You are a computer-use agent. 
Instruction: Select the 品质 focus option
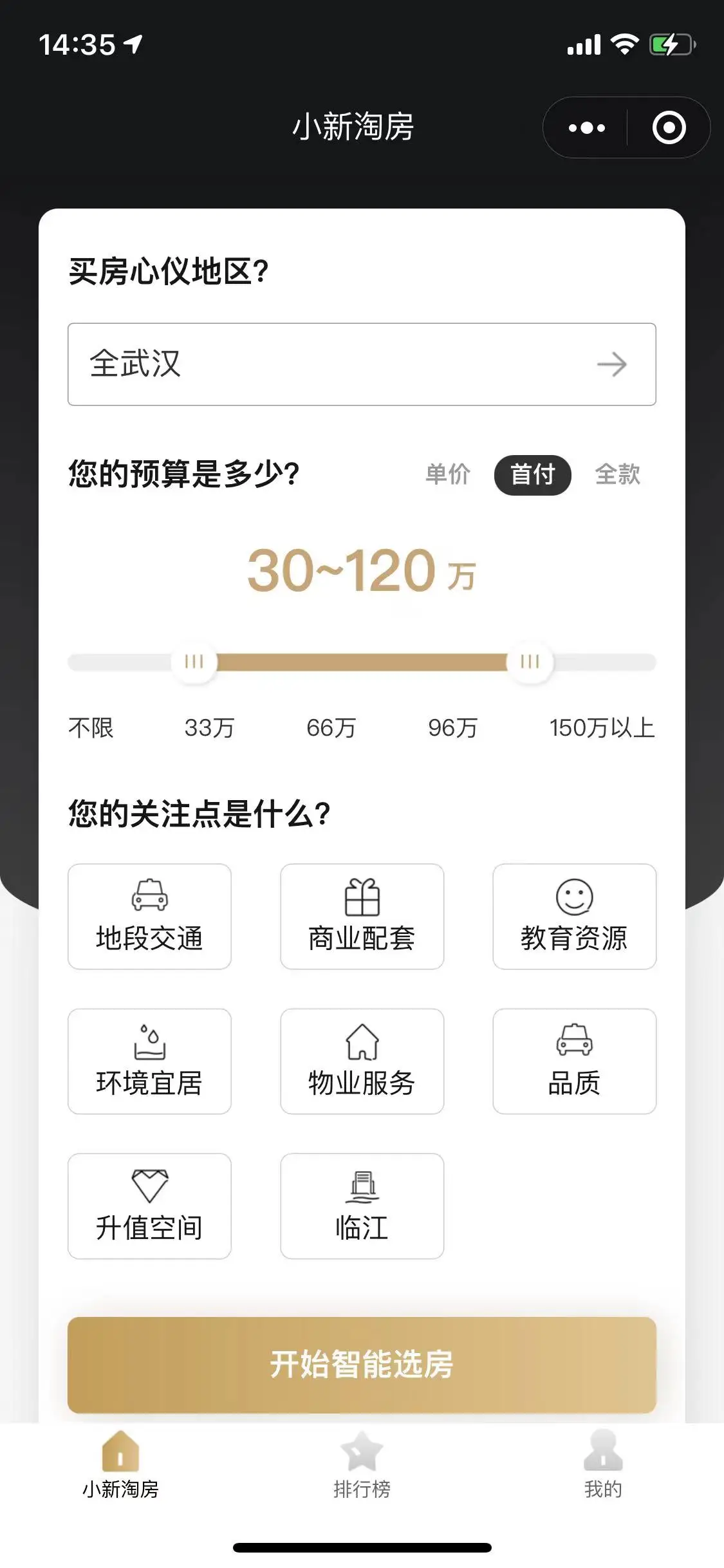tap(574, 1061)
